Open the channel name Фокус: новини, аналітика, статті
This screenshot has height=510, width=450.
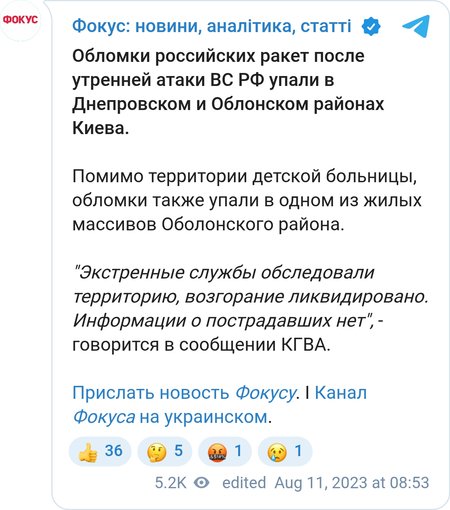pos(212,26)
